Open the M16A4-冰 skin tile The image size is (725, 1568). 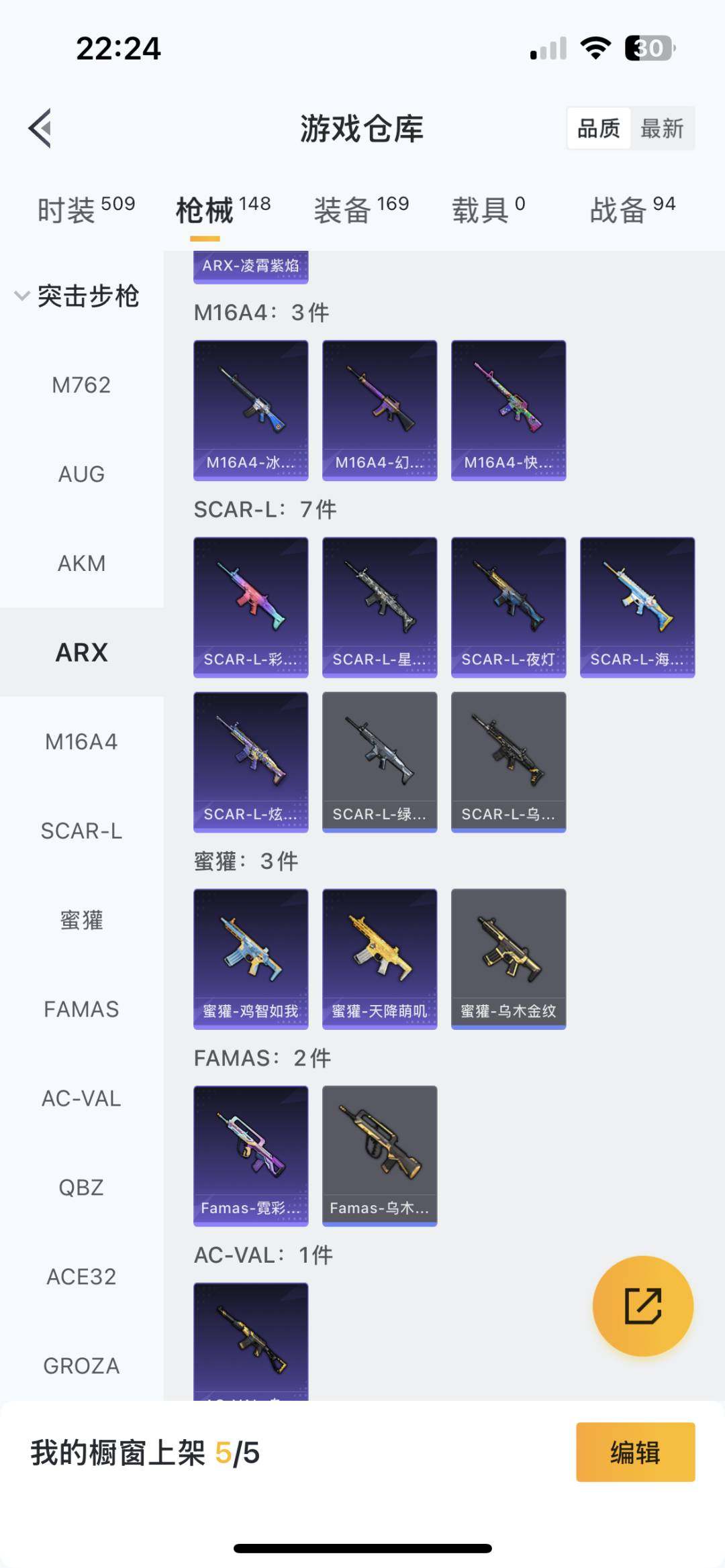(250, 410)
